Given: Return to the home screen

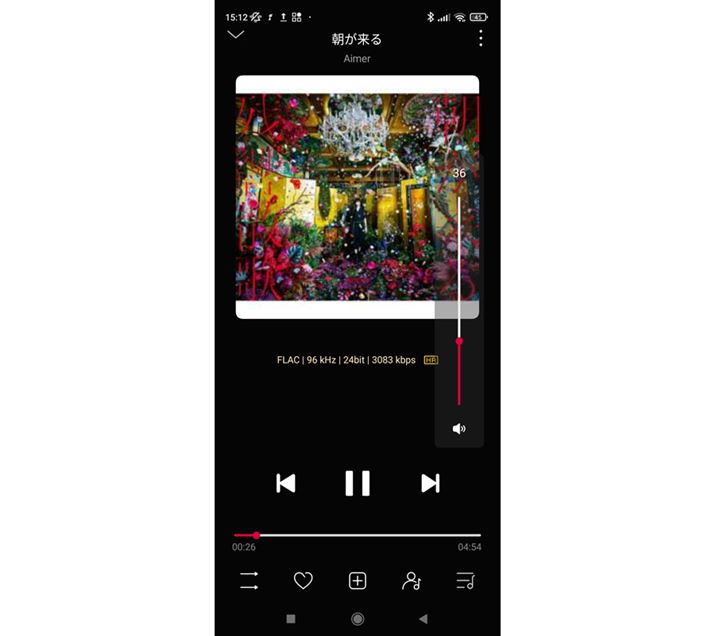Looking at the screenshot, I should click(357, 619).
